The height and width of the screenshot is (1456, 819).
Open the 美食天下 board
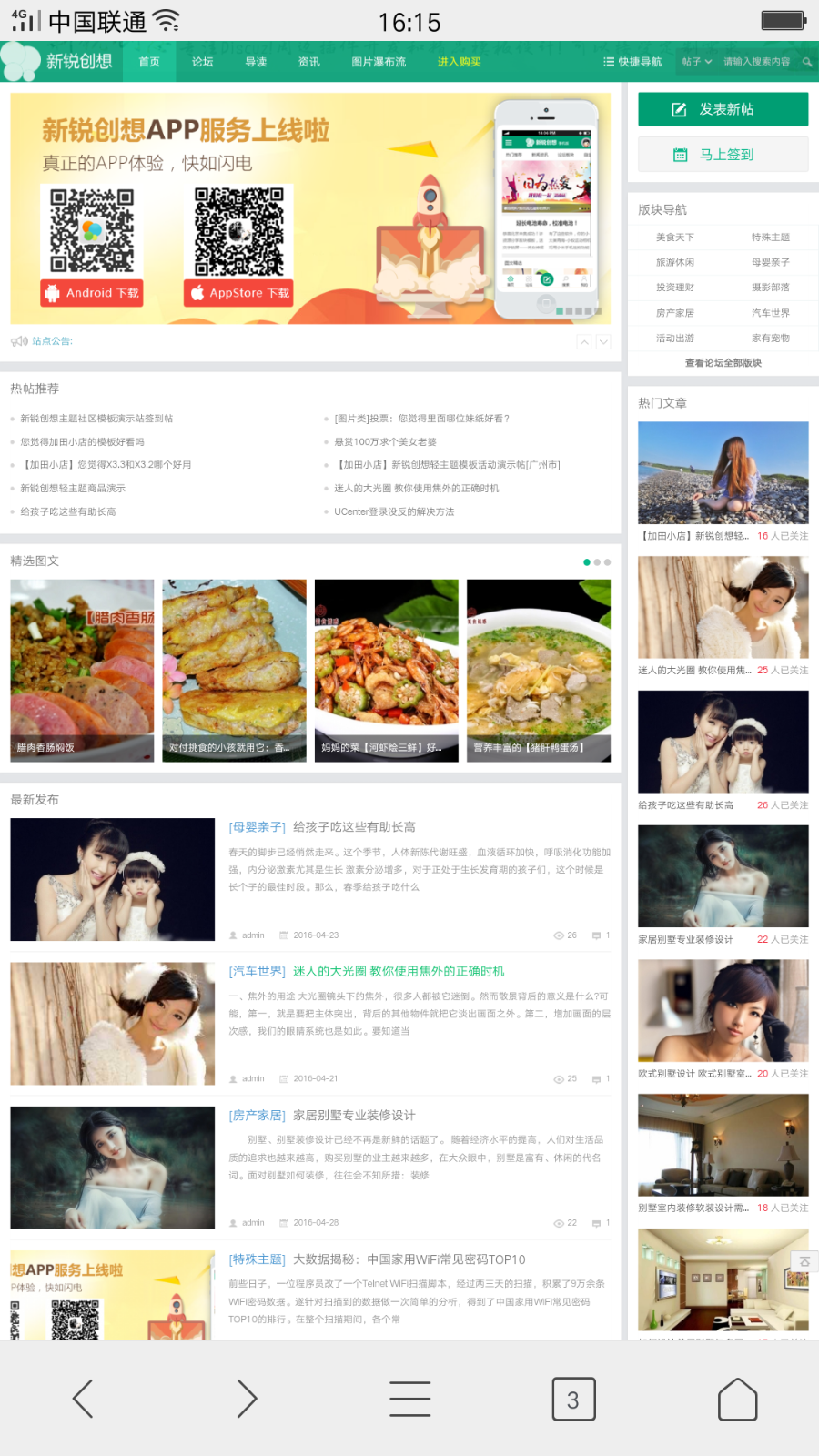point(675,238)
